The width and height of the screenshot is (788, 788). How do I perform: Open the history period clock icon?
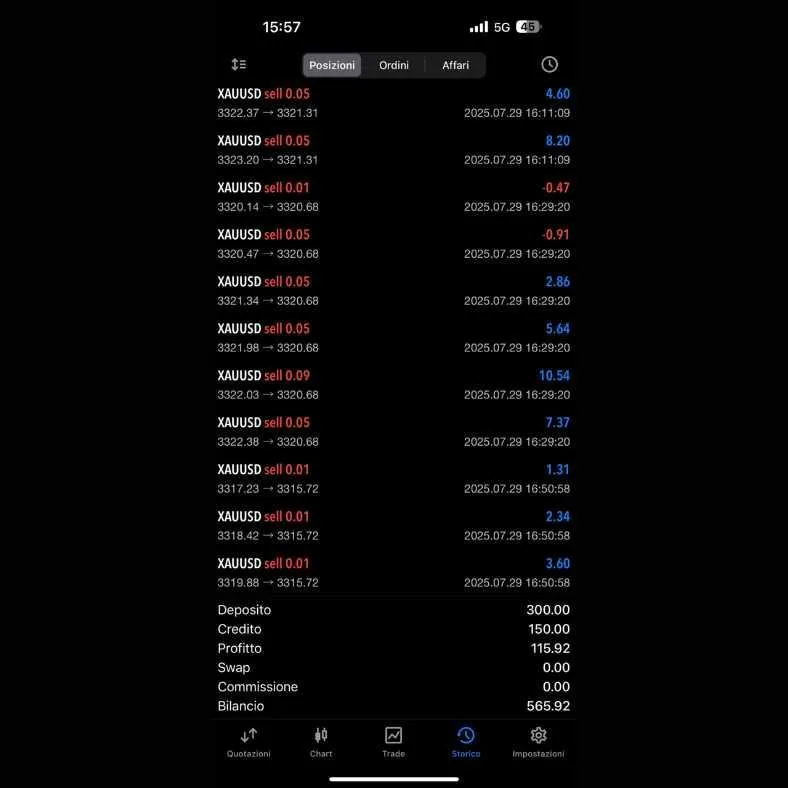[x=549, y=64]
